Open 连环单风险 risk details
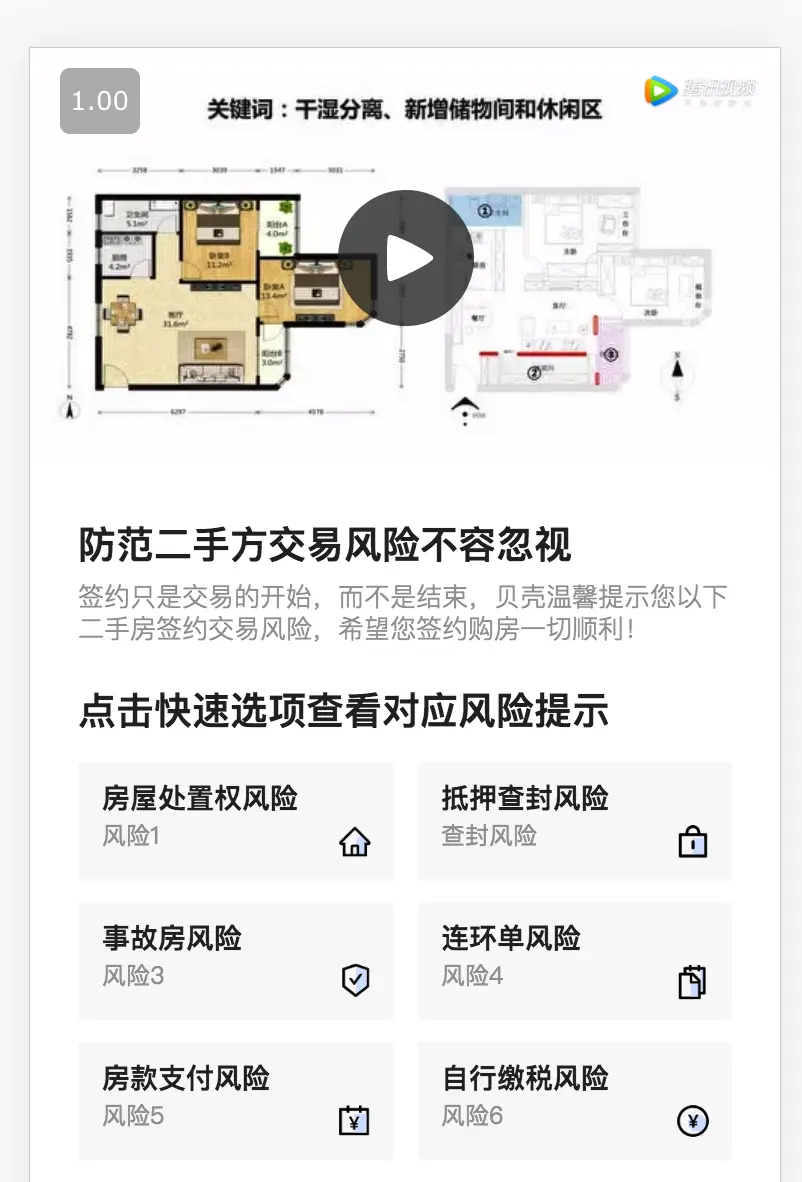Screen dimensions: 802x1182 point(574,960)
